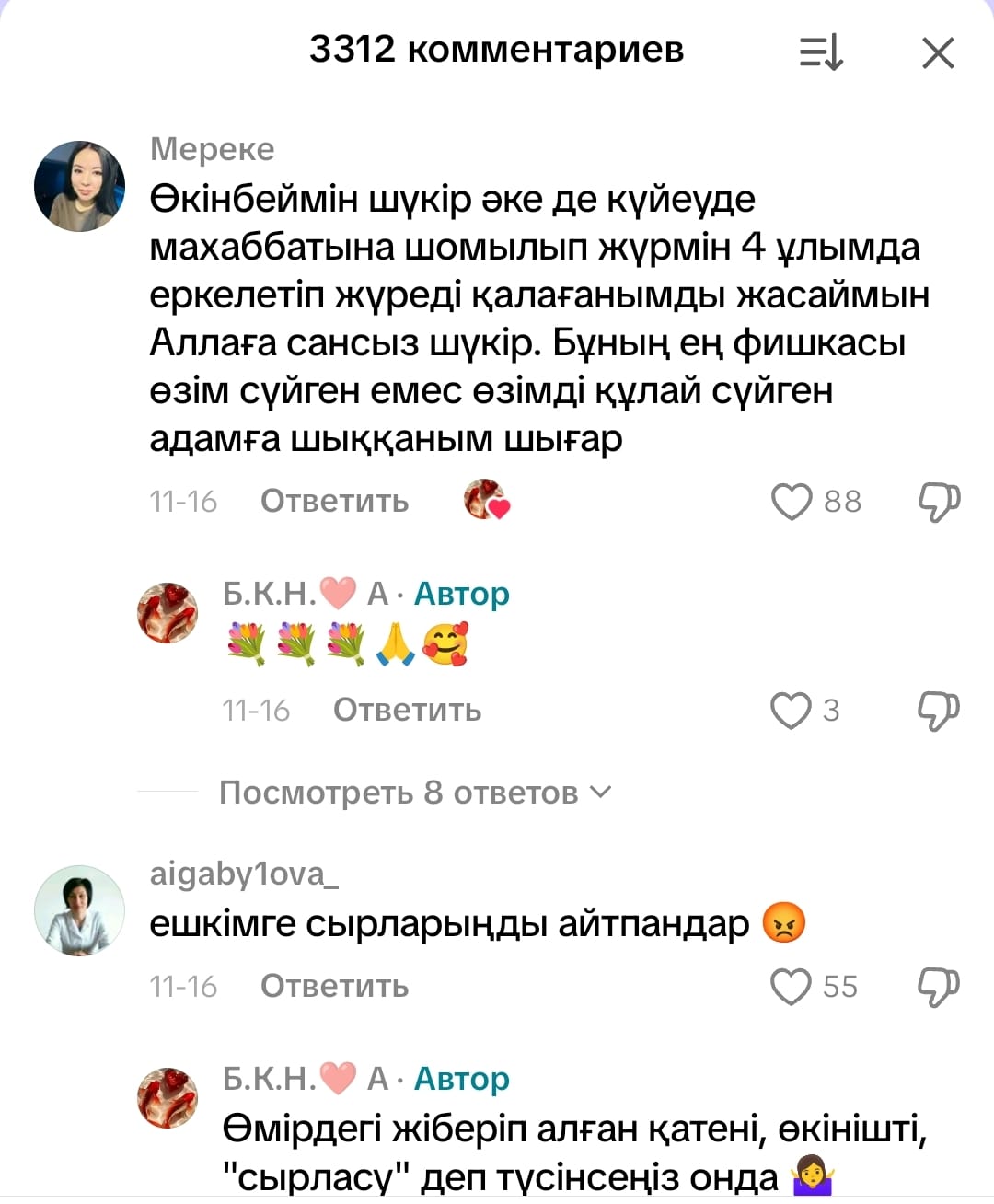Open Мереке's profile picture

[x=80, y=186]
